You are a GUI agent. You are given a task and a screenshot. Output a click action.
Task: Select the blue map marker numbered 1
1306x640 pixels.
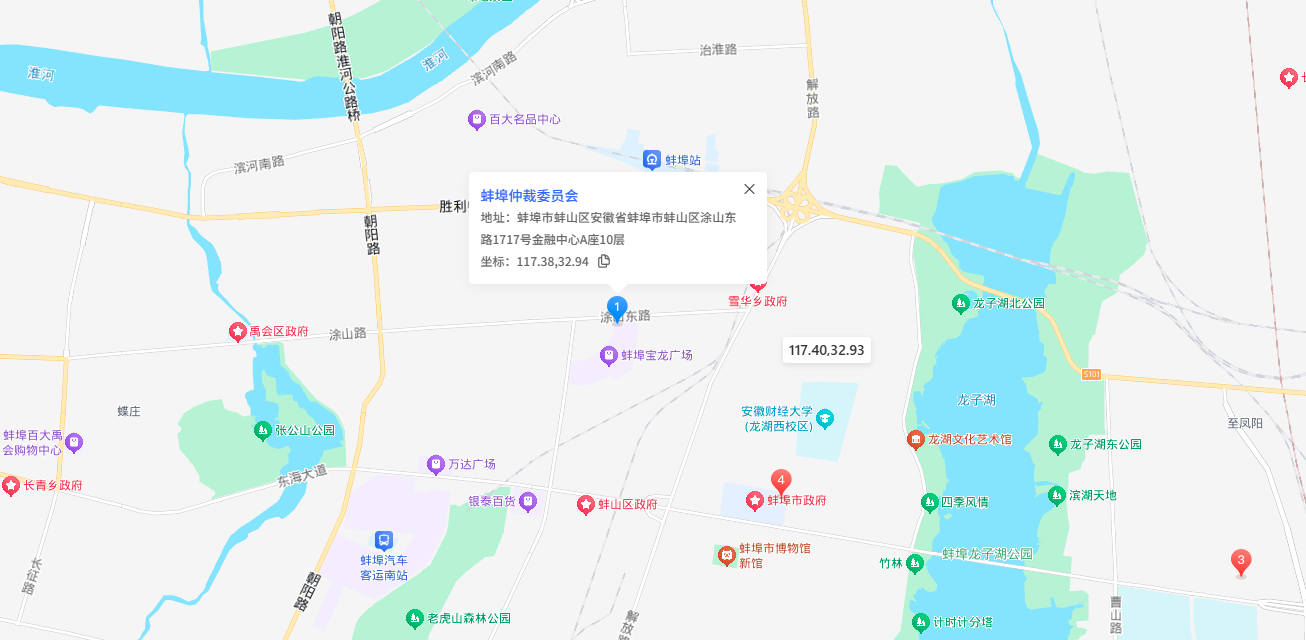[618, 308]
